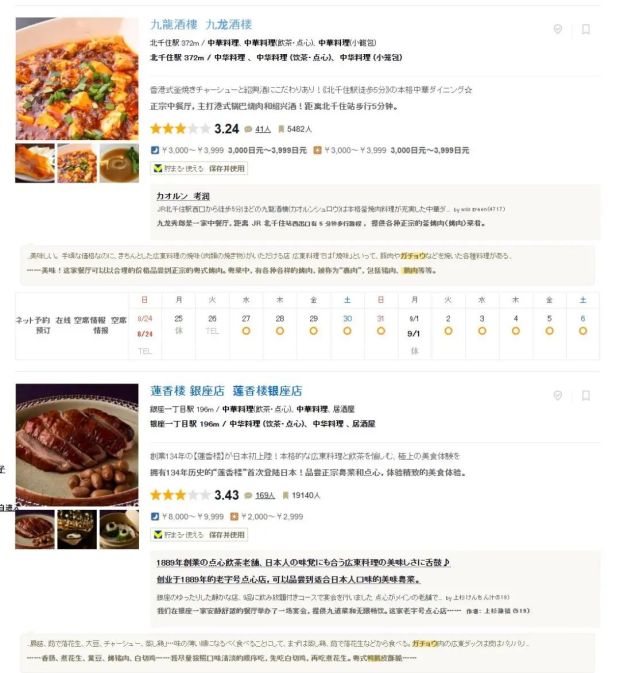Tap the visited check icon for 蓮香楼 銀座店

tap(558, 397)
